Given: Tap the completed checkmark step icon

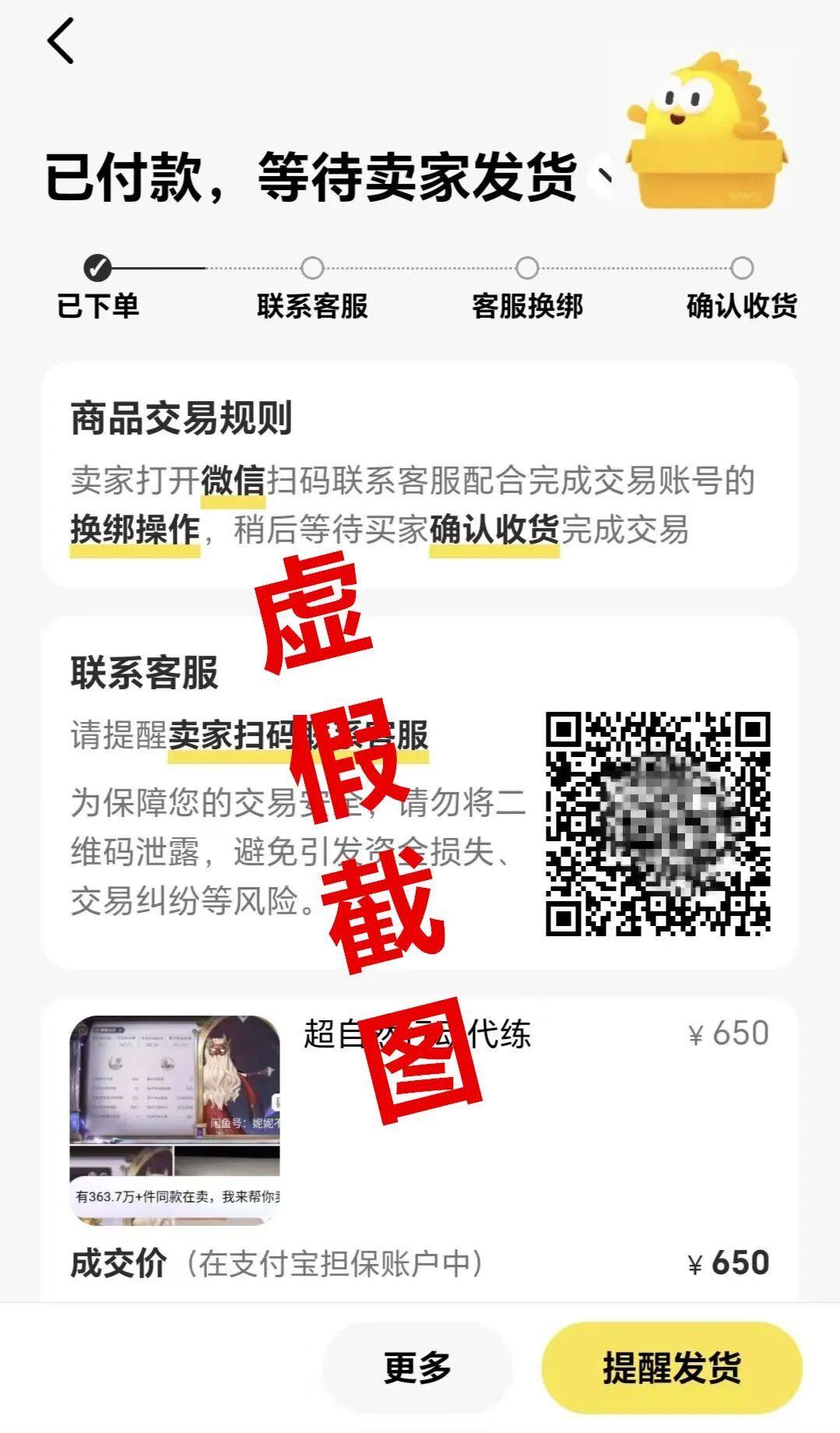Looking at the screenshot, I should click(96, 267).
